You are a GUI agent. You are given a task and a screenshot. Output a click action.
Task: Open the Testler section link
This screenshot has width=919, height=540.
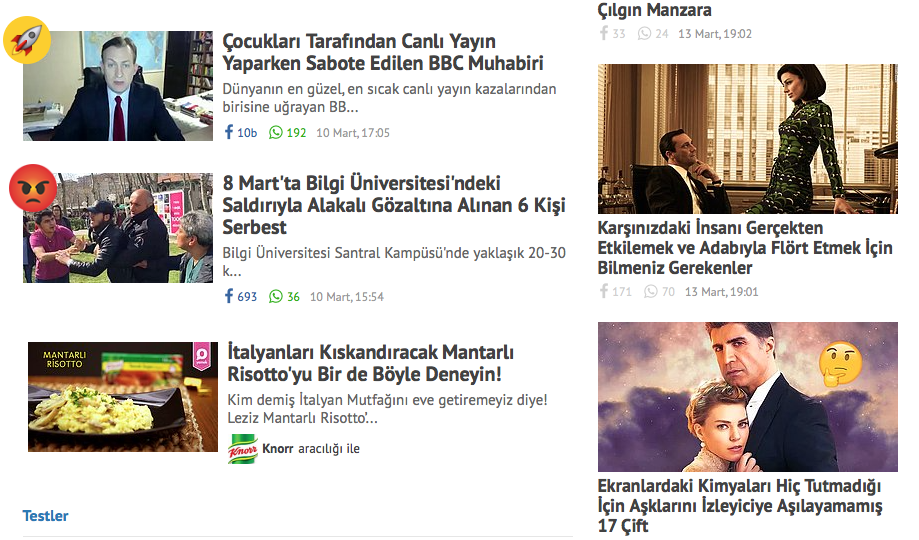coord(46,516)
